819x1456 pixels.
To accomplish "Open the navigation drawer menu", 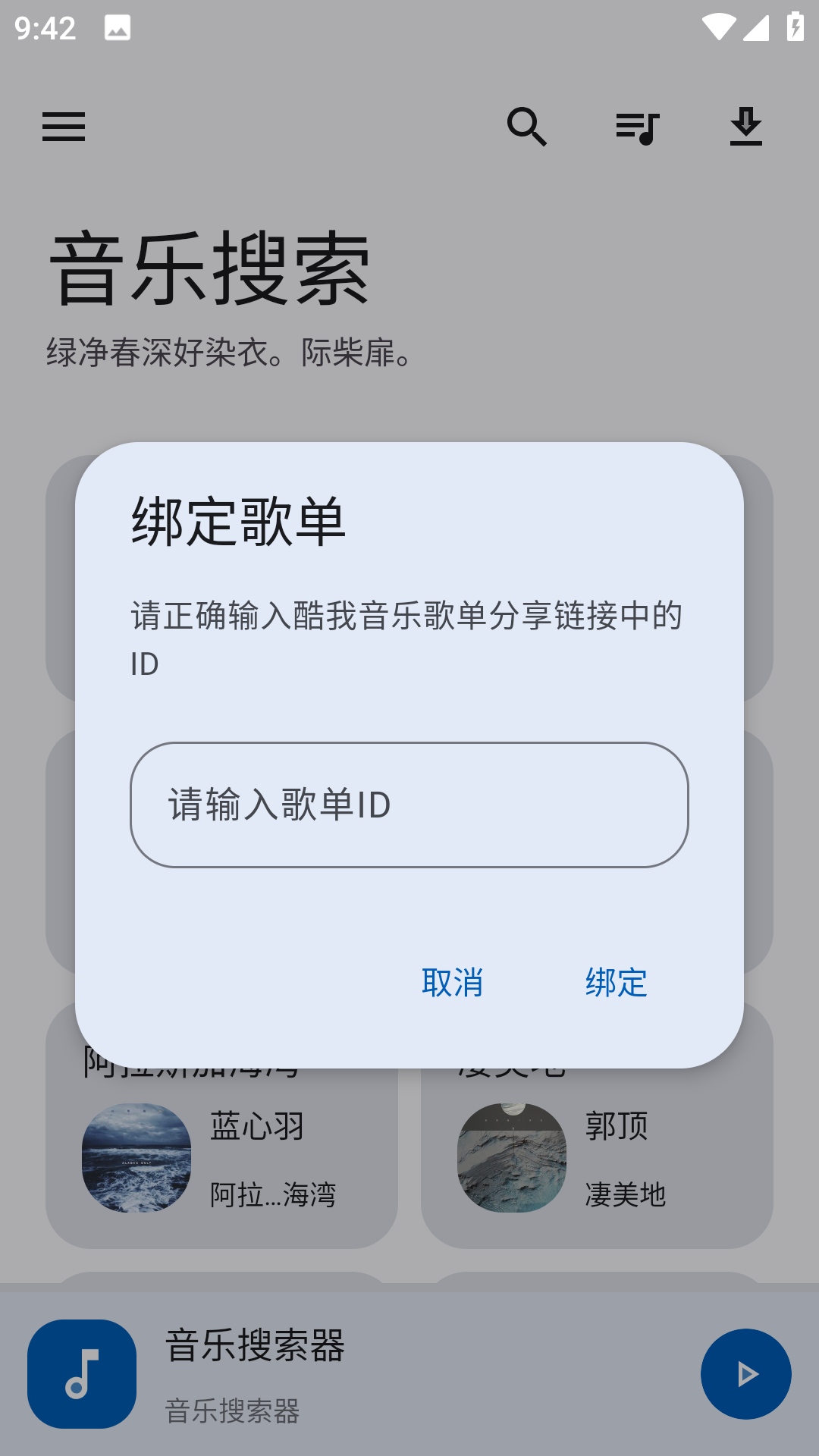I will [x=64, y=127].
